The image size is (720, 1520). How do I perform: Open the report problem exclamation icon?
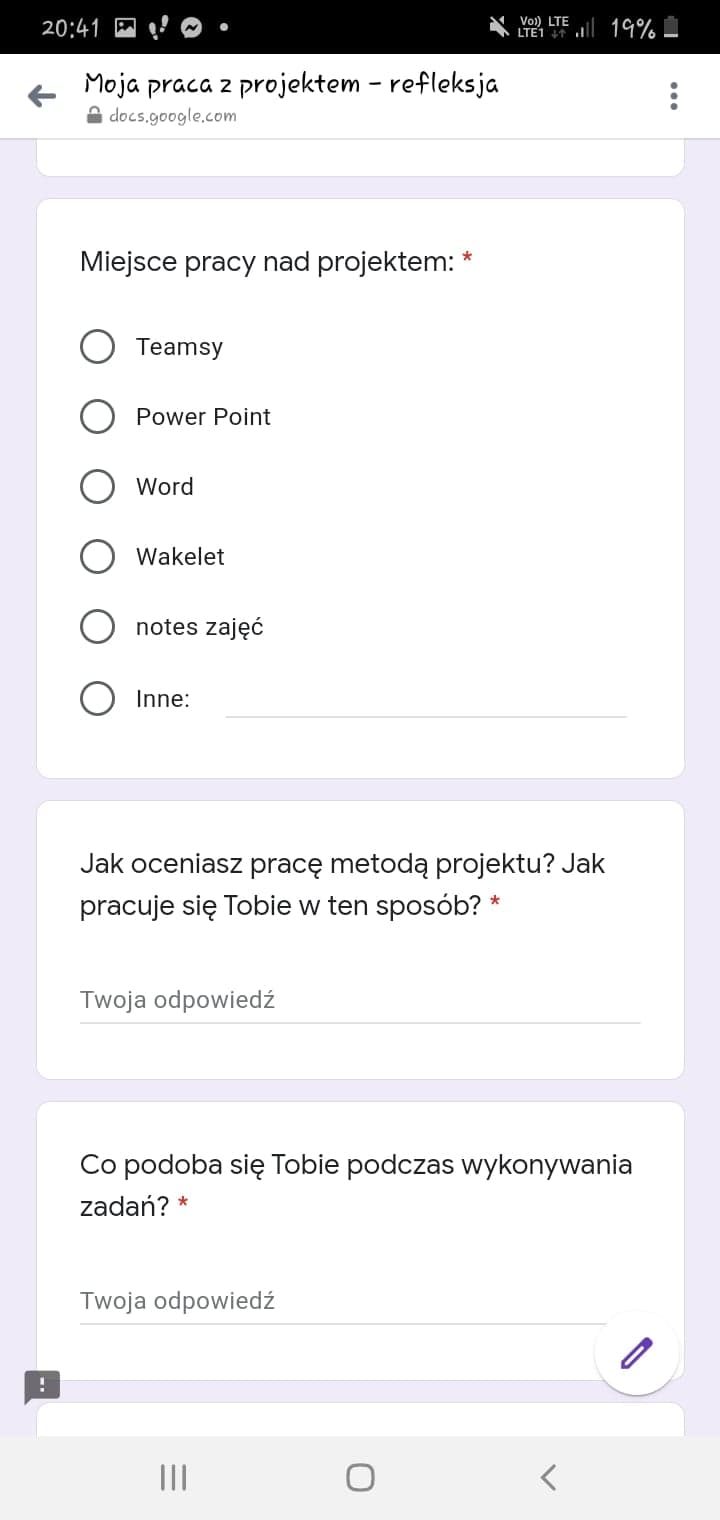click(x=42, y=1386)
